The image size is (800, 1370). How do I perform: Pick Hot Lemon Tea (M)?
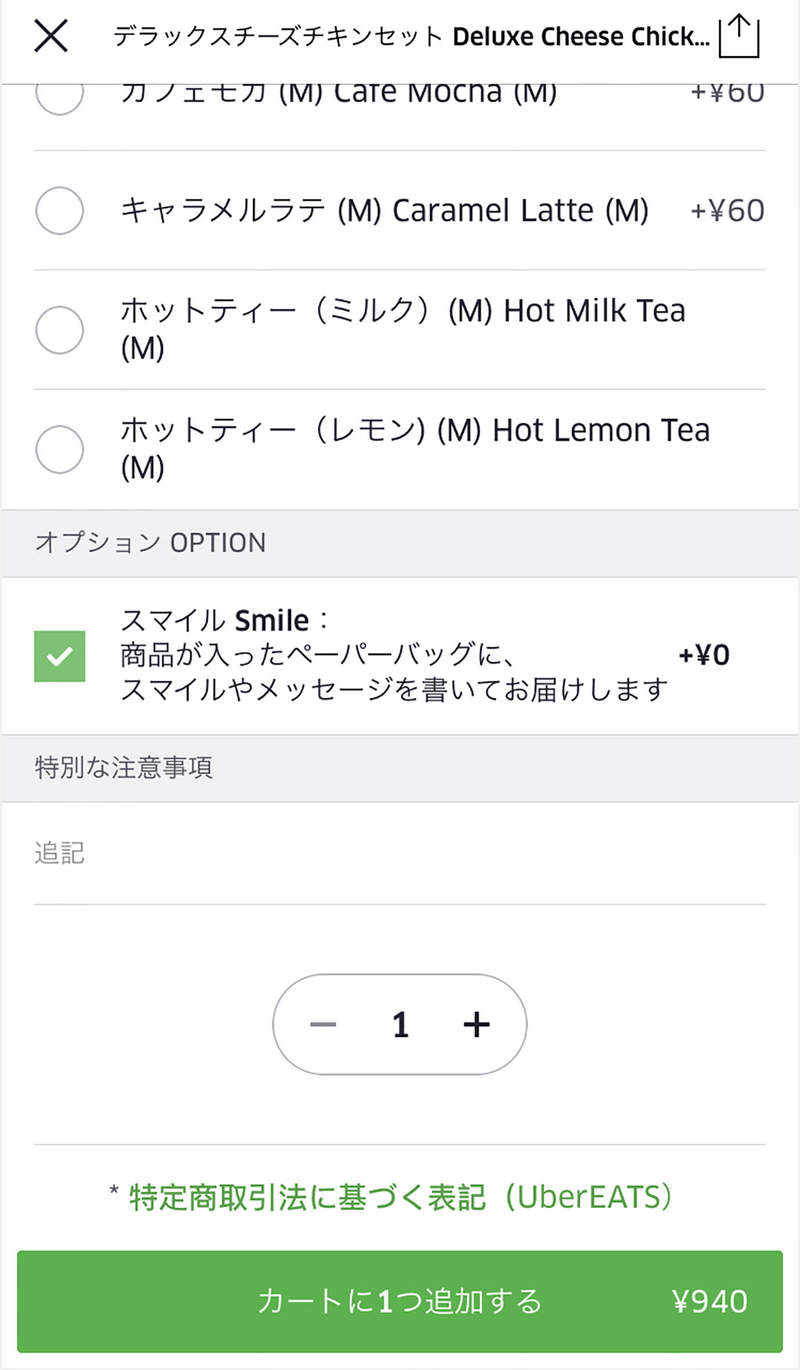tap(60, 449)
